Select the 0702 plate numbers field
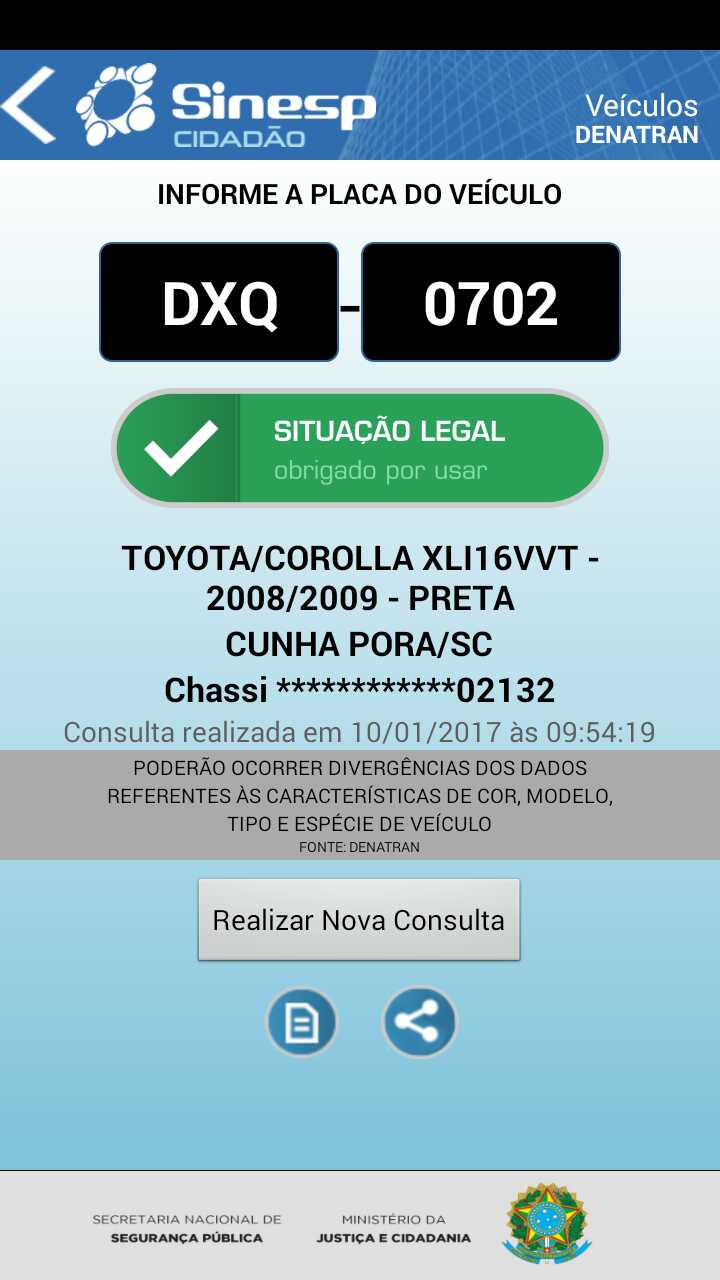Image resolution: width=720 pixels, height=1280 pixels. coord(490,300)
